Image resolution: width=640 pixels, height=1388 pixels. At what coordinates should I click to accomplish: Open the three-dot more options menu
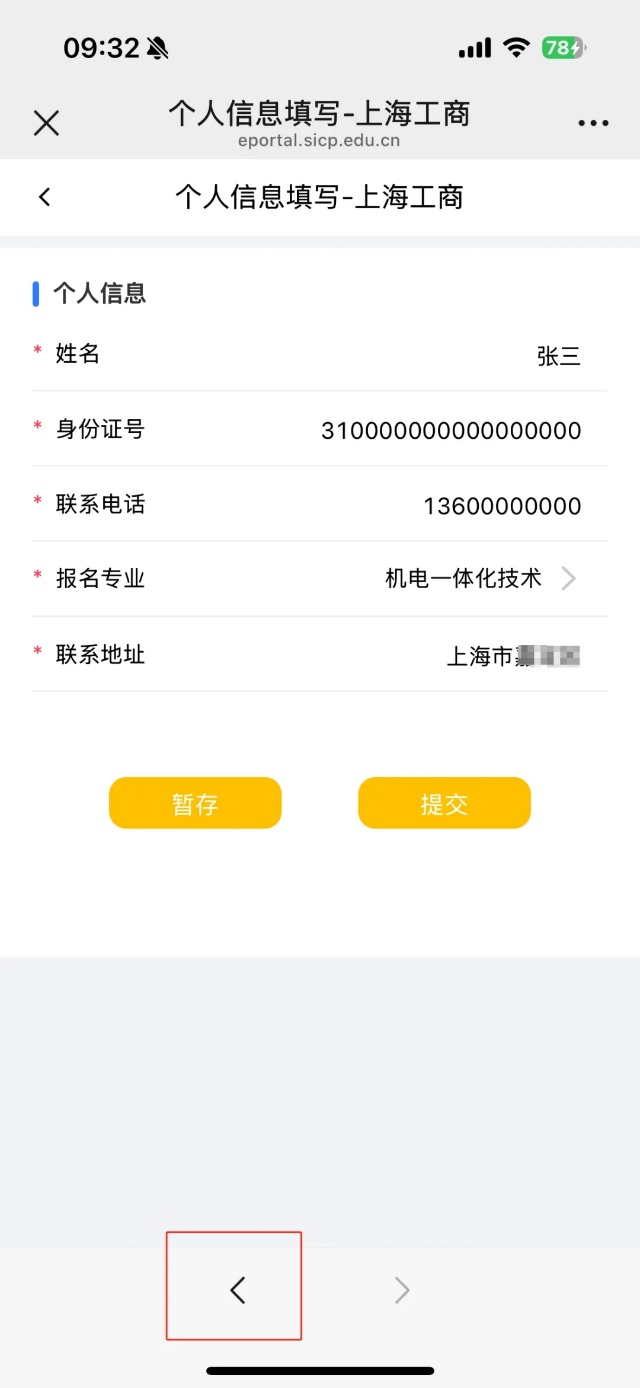pyautogui.click(x=593, y=123)
